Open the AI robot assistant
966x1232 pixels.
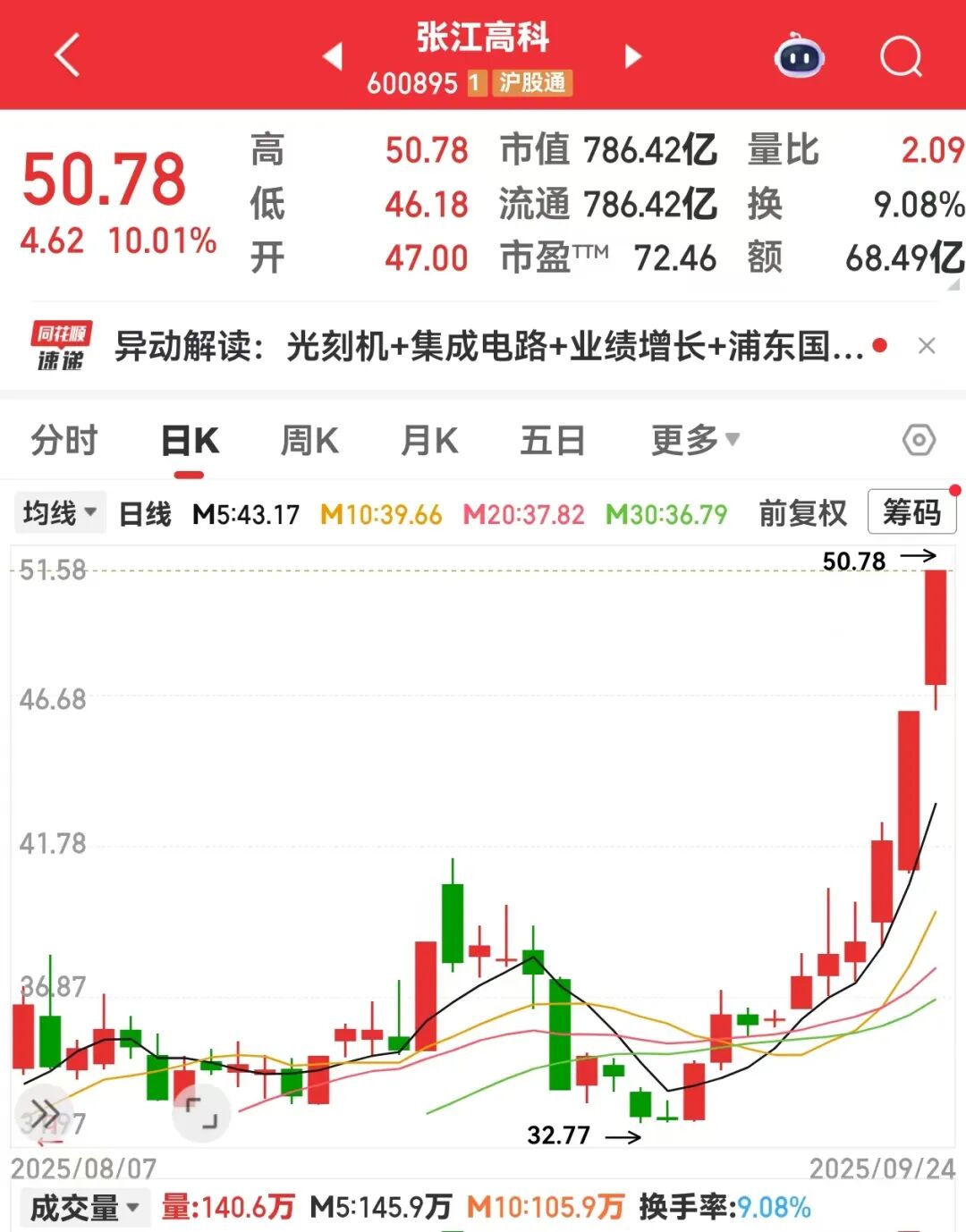(x=799, y=55)
